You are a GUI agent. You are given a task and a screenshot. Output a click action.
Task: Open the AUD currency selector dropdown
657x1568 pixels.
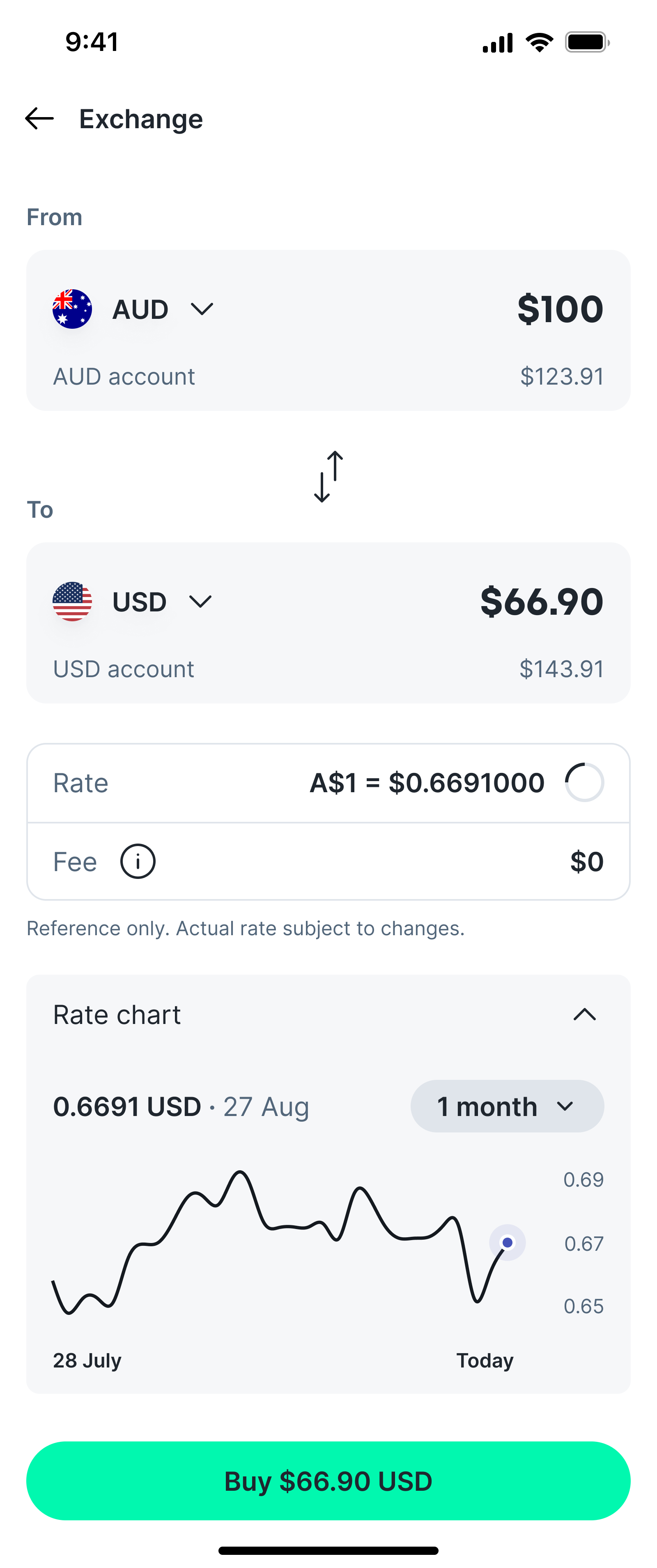coord(202,309)
